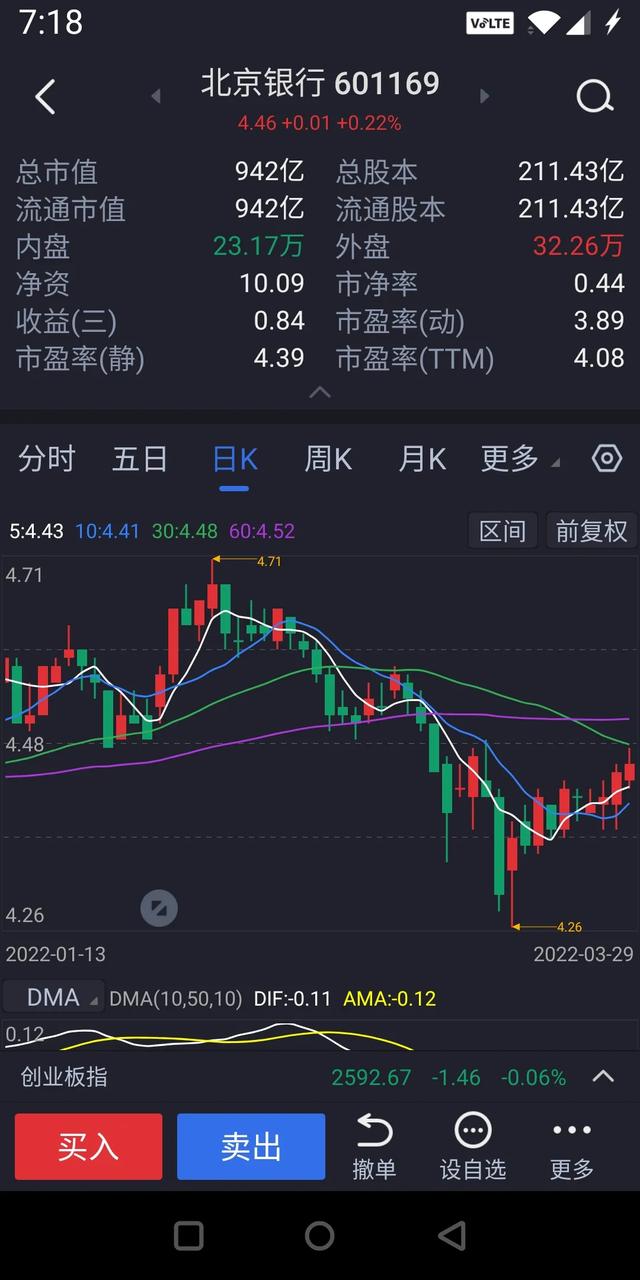Switch to the 月K chart tab
Viewport: 640px width, 1280px height.
click(422, 459)
